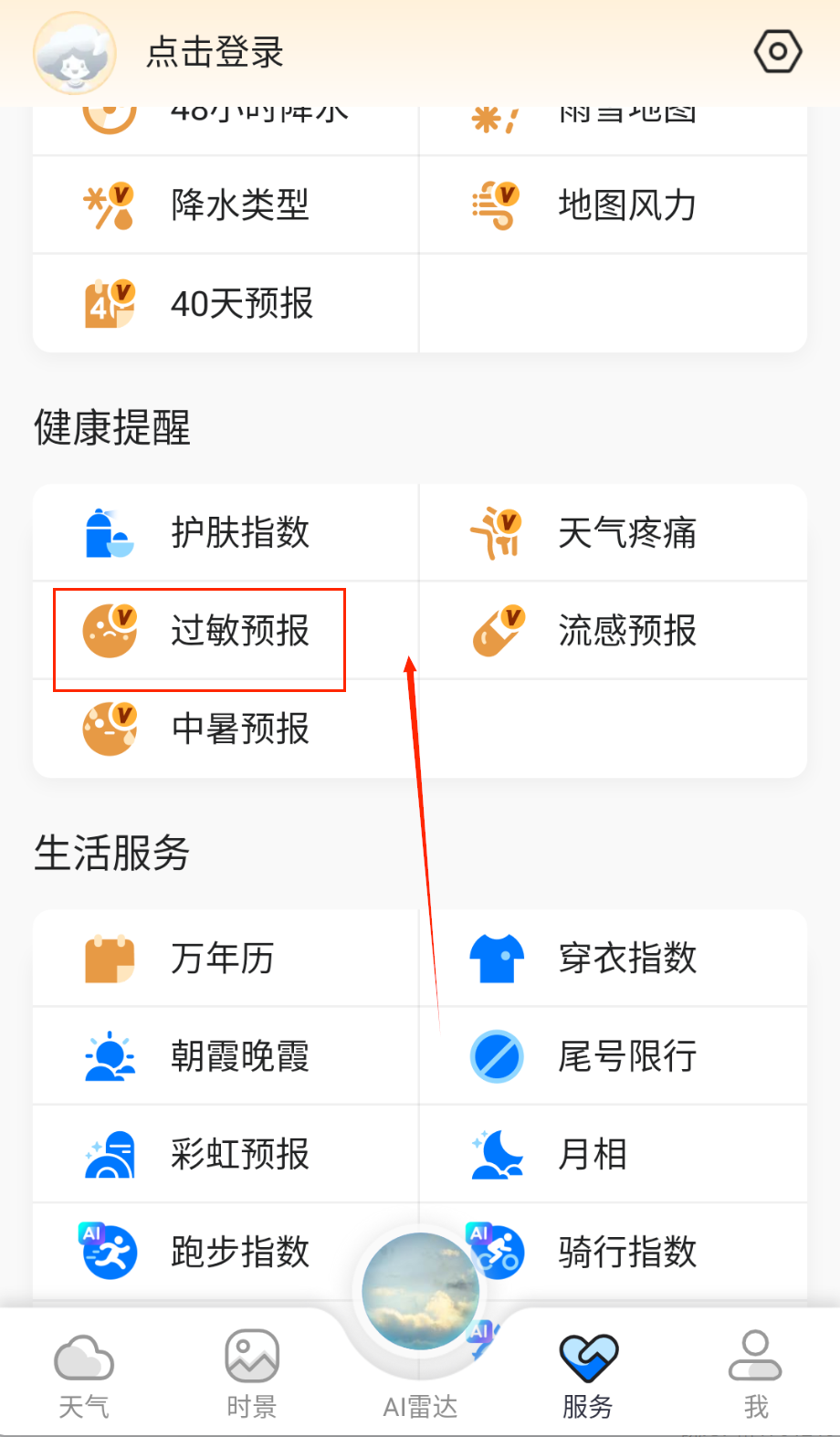Switch to the 天气 tab
840x1437 pixels.
tap(84, 1373)
